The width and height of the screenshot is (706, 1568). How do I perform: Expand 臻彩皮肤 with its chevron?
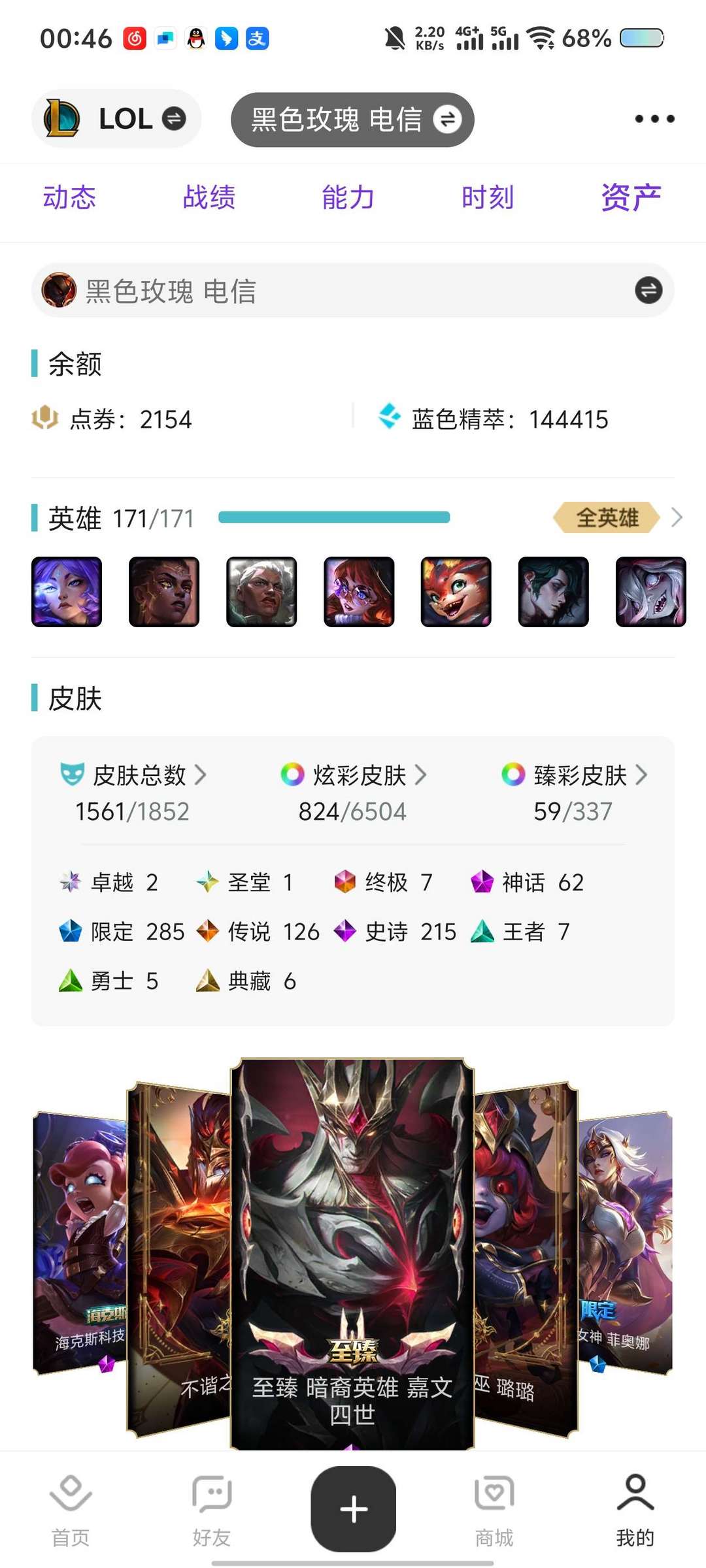(x=643, y=776)
